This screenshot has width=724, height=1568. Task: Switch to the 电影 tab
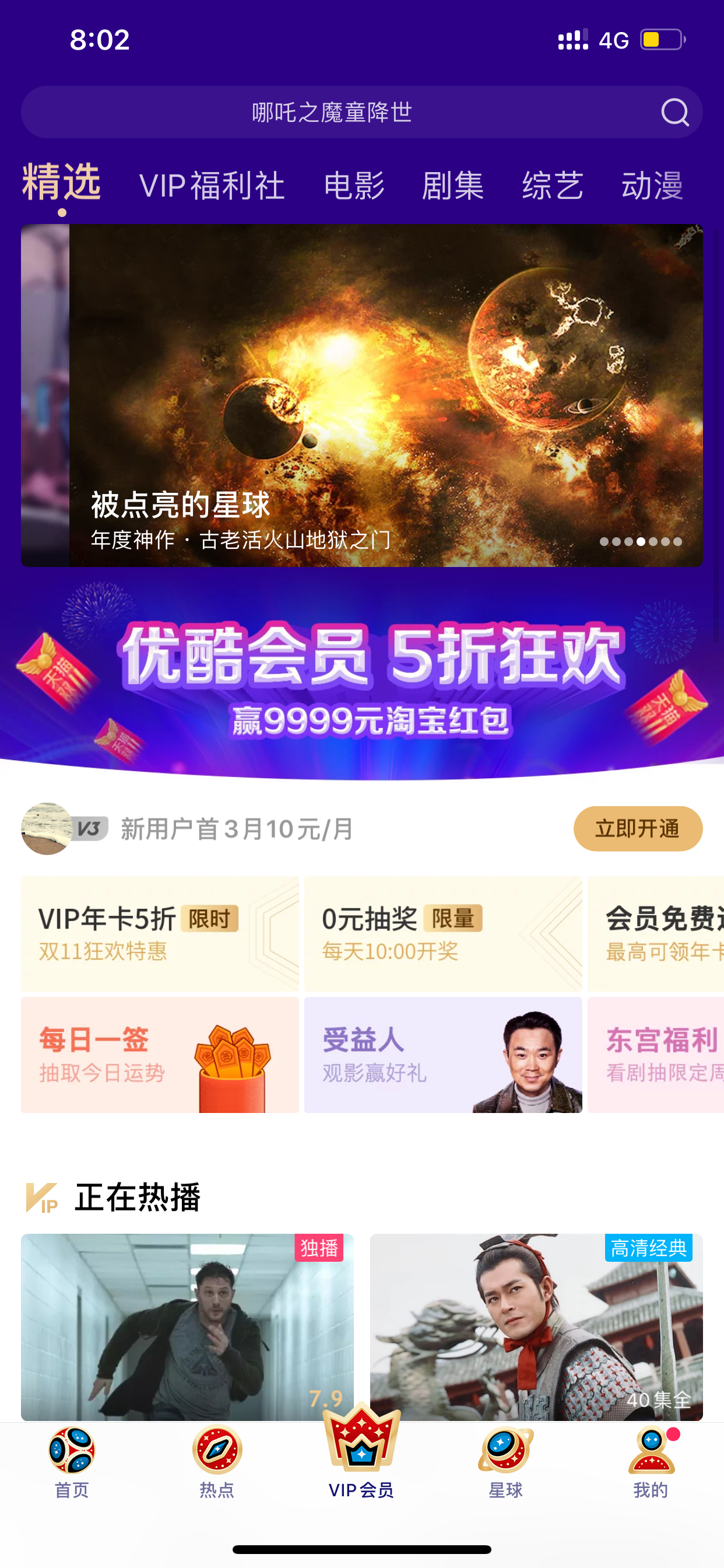(x=354, y=185)
